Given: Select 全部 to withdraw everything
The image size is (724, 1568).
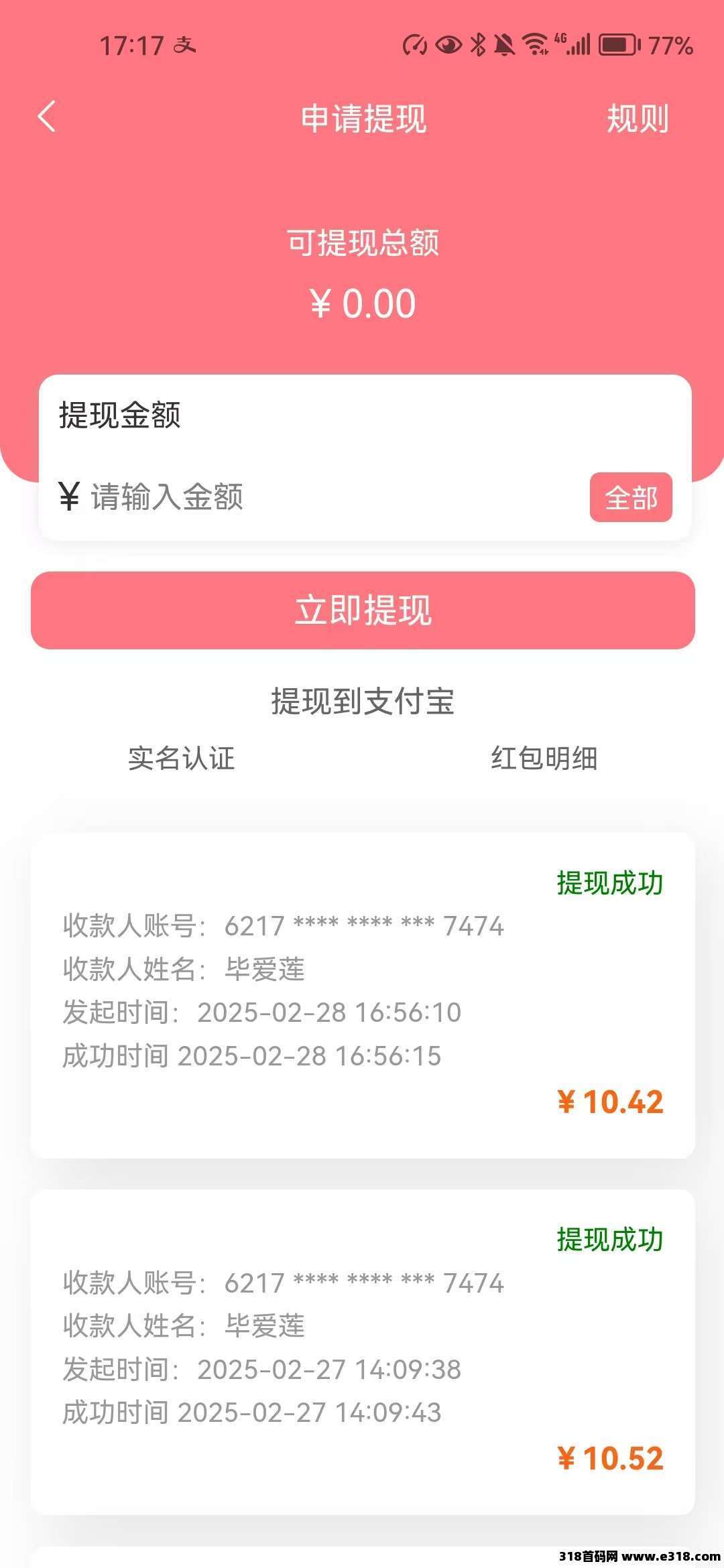Looking at the screenshot, I should click(x=630, y=497).
